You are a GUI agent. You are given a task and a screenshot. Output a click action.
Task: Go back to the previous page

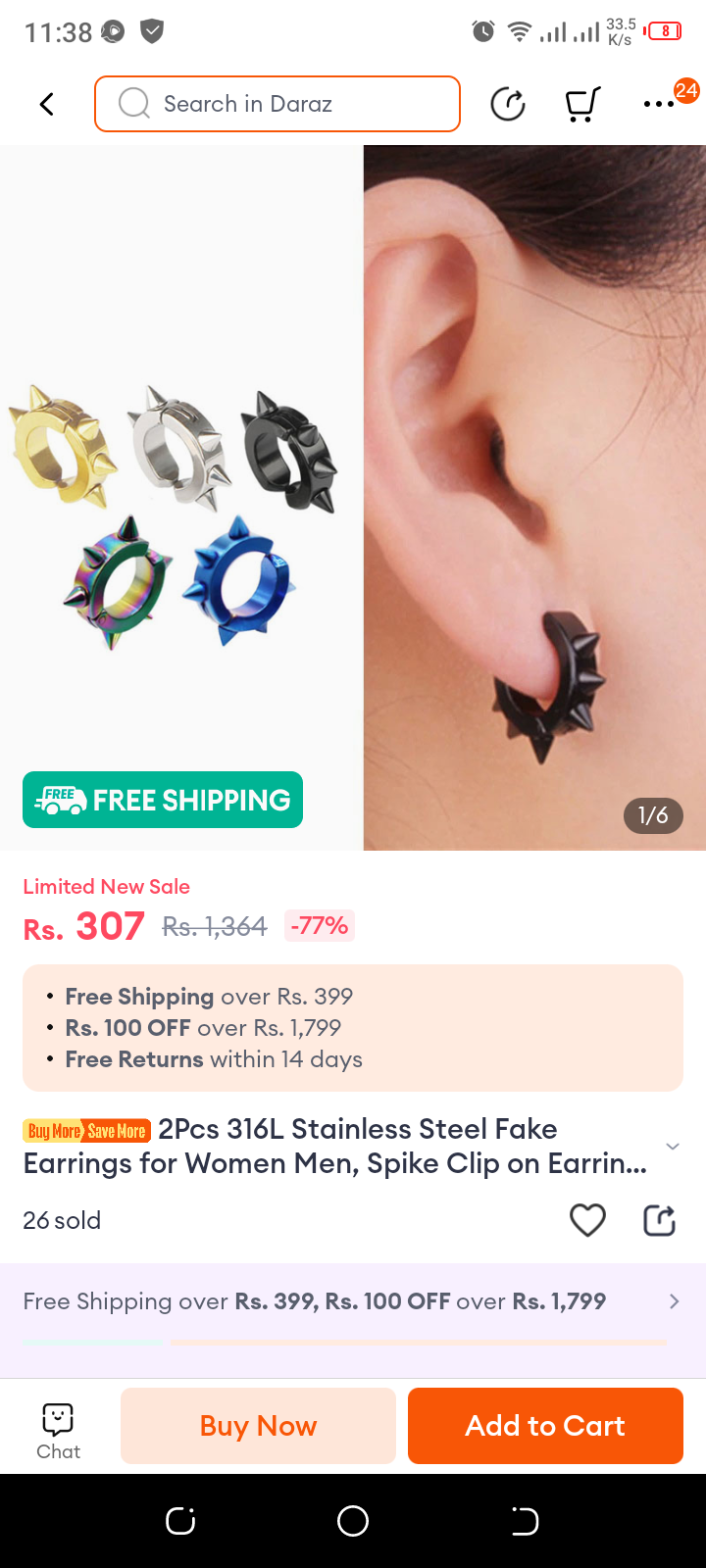pyautogui.click(x=46, y=104)
